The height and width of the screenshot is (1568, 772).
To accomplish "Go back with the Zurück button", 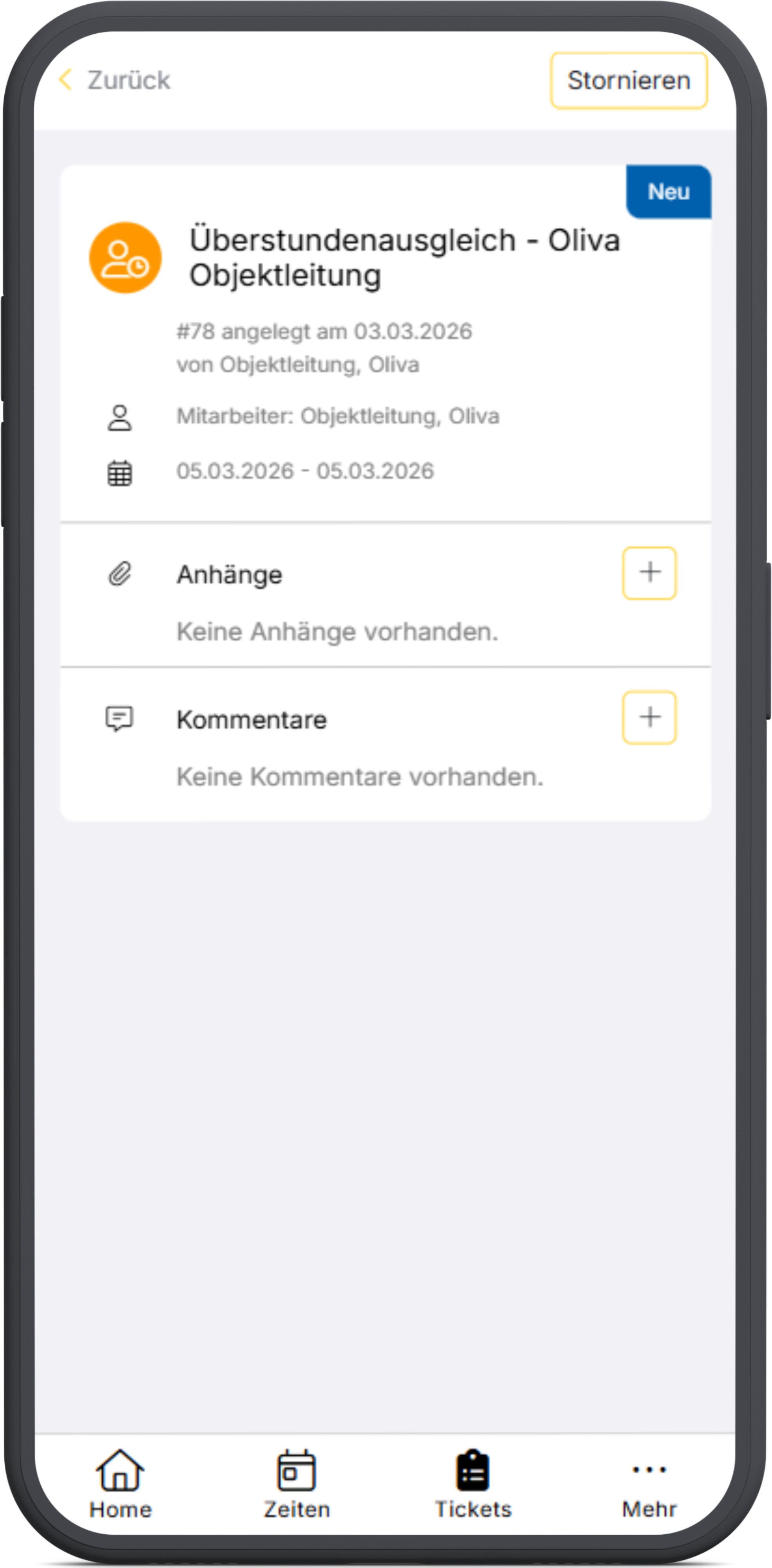I will click(x=116, y=80).
